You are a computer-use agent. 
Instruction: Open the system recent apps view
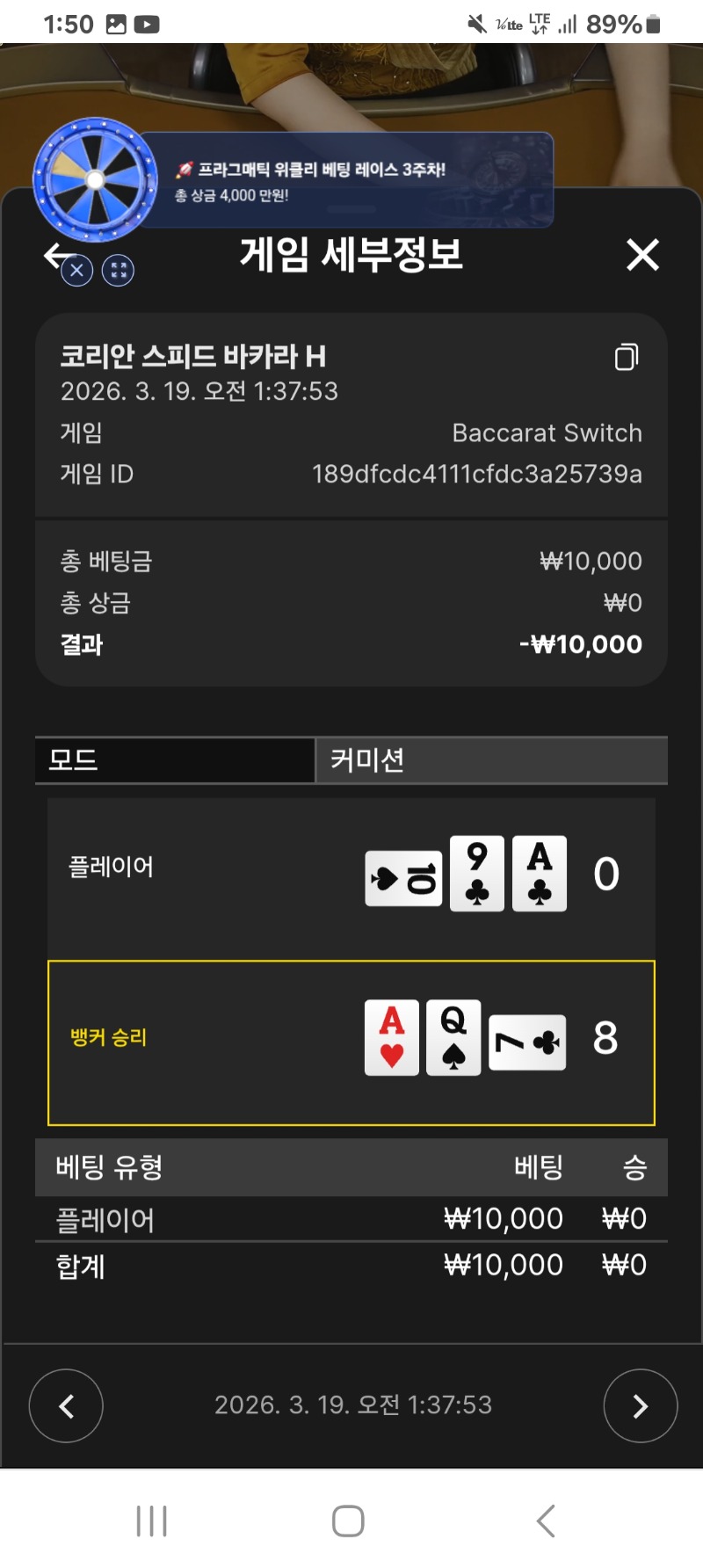152,1521
